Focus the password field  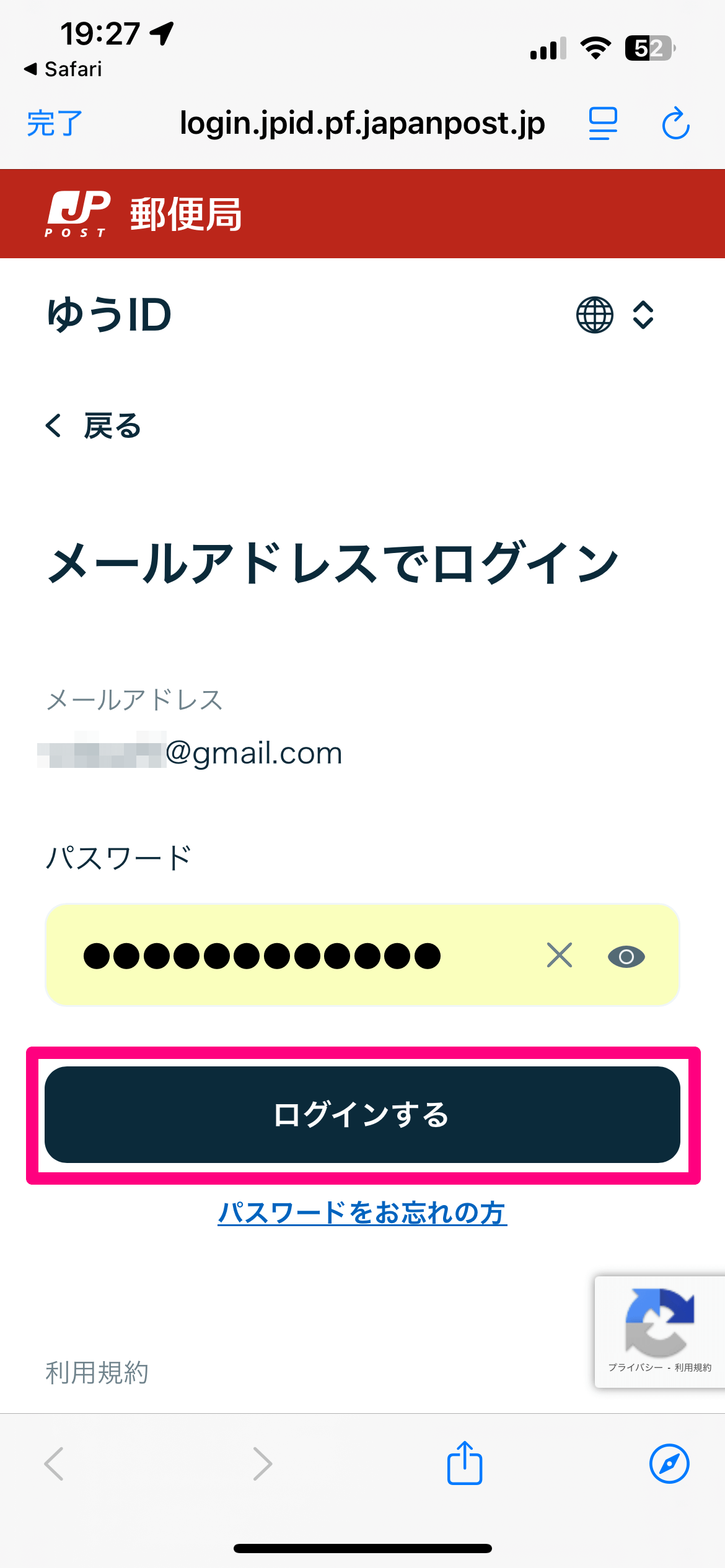[297, 956]
